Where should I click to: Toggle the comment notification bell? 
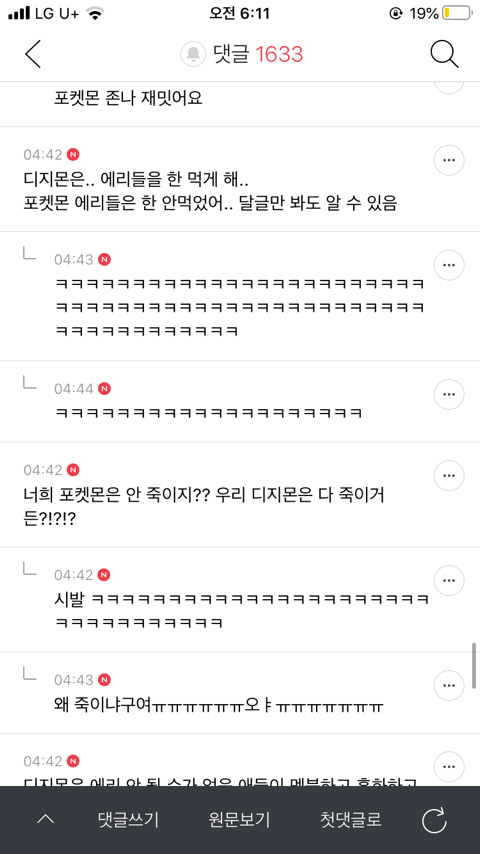(193, 54)
